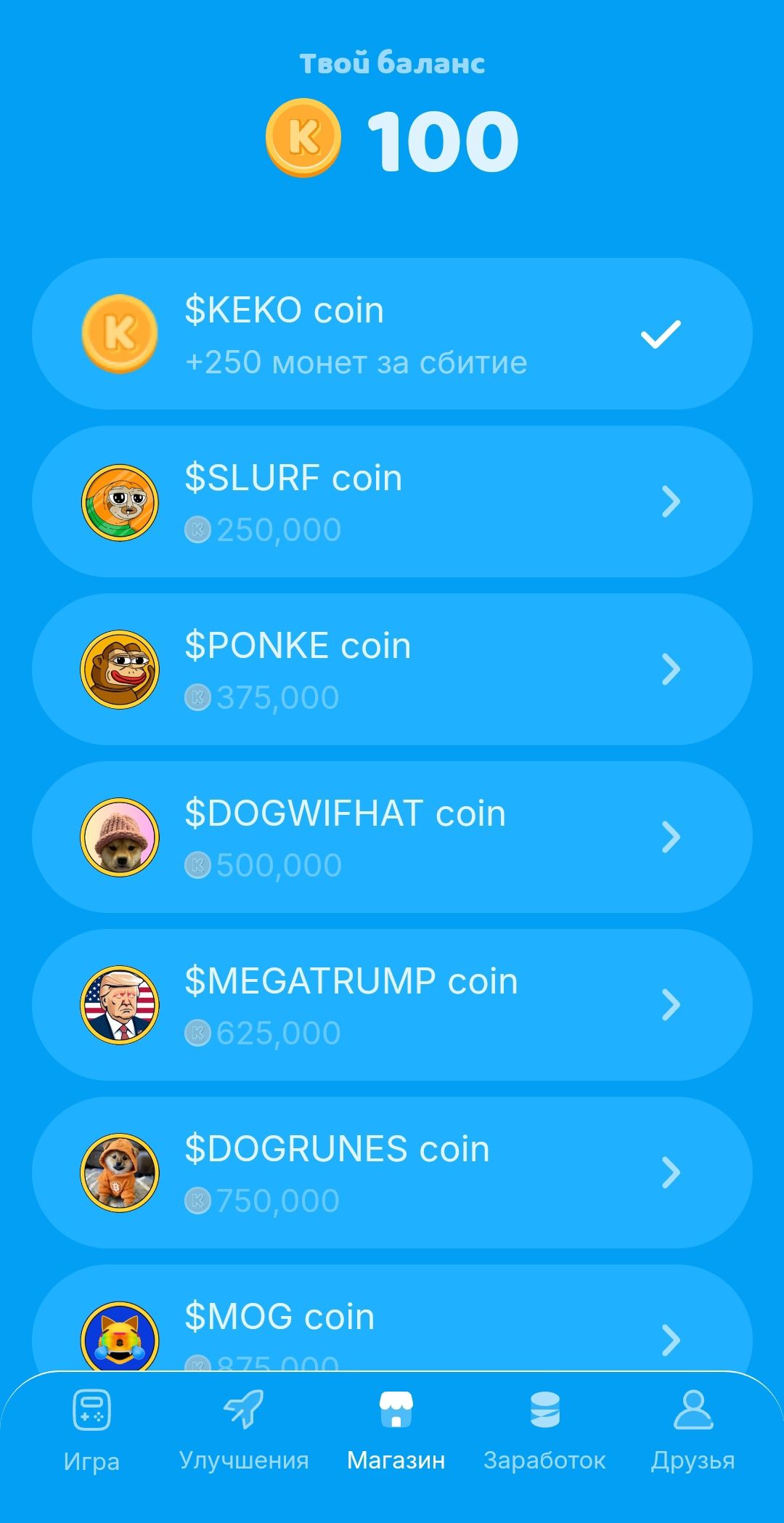Open the $DOGRUNES coin purchase row
Screen dimensions: 784x1523
[392, 1172]
